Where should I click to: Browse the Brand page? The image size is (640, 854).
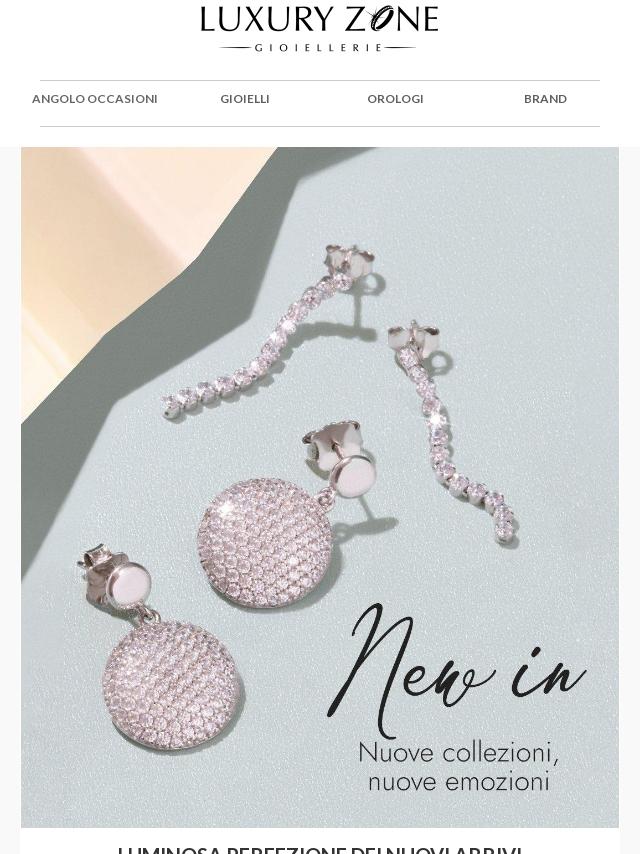[545, 99]
